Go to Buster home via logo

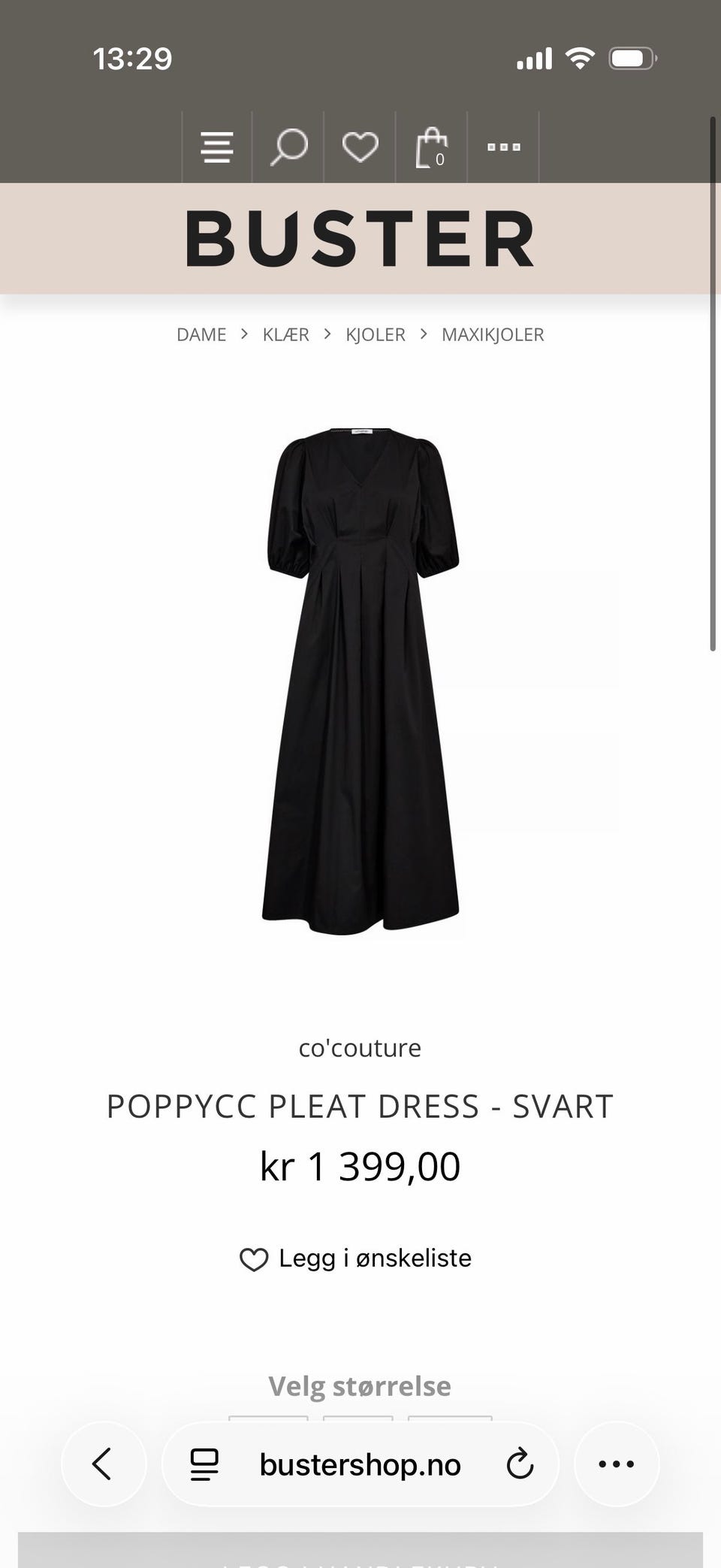click(x=360, y=239)
